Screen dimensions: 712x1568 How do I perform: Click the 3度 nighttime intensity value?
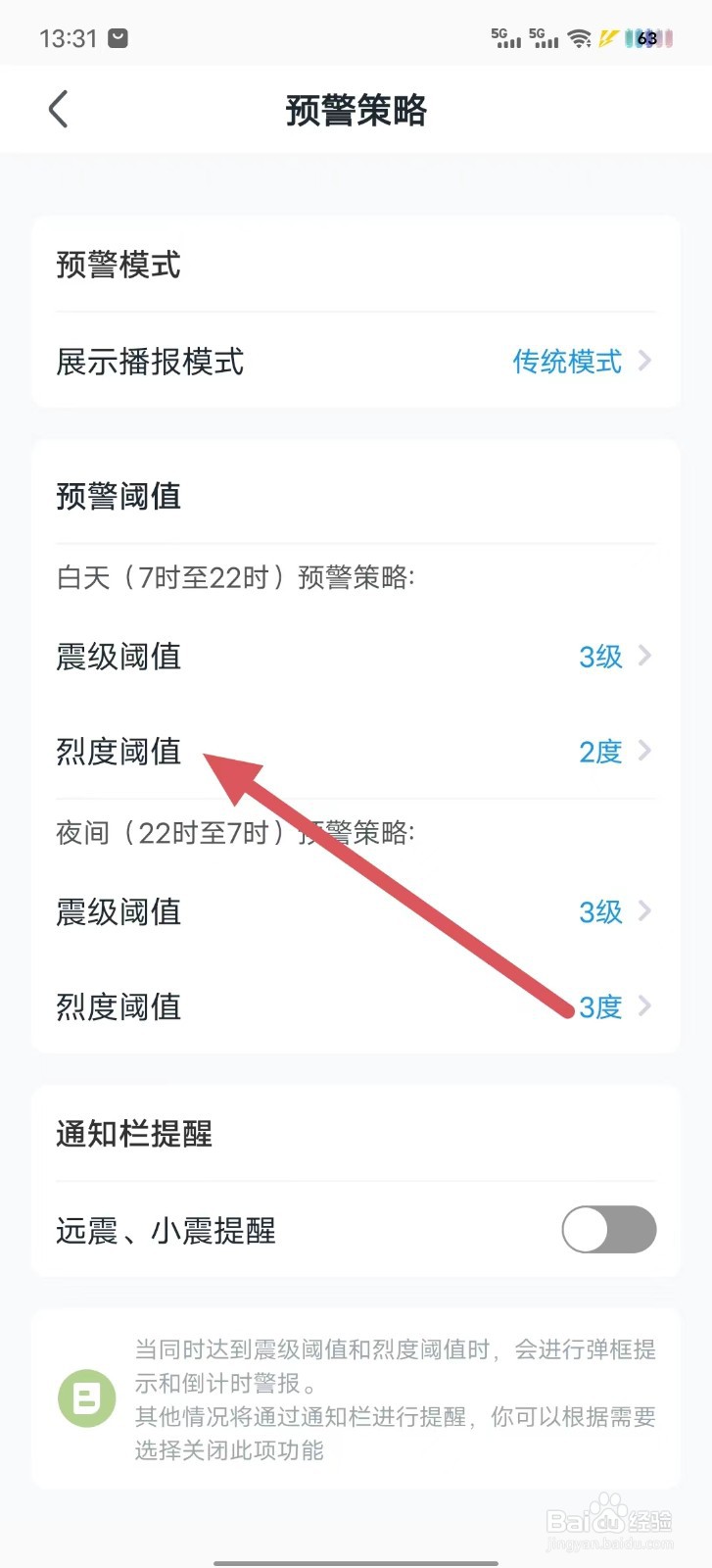pos(600,1006)
